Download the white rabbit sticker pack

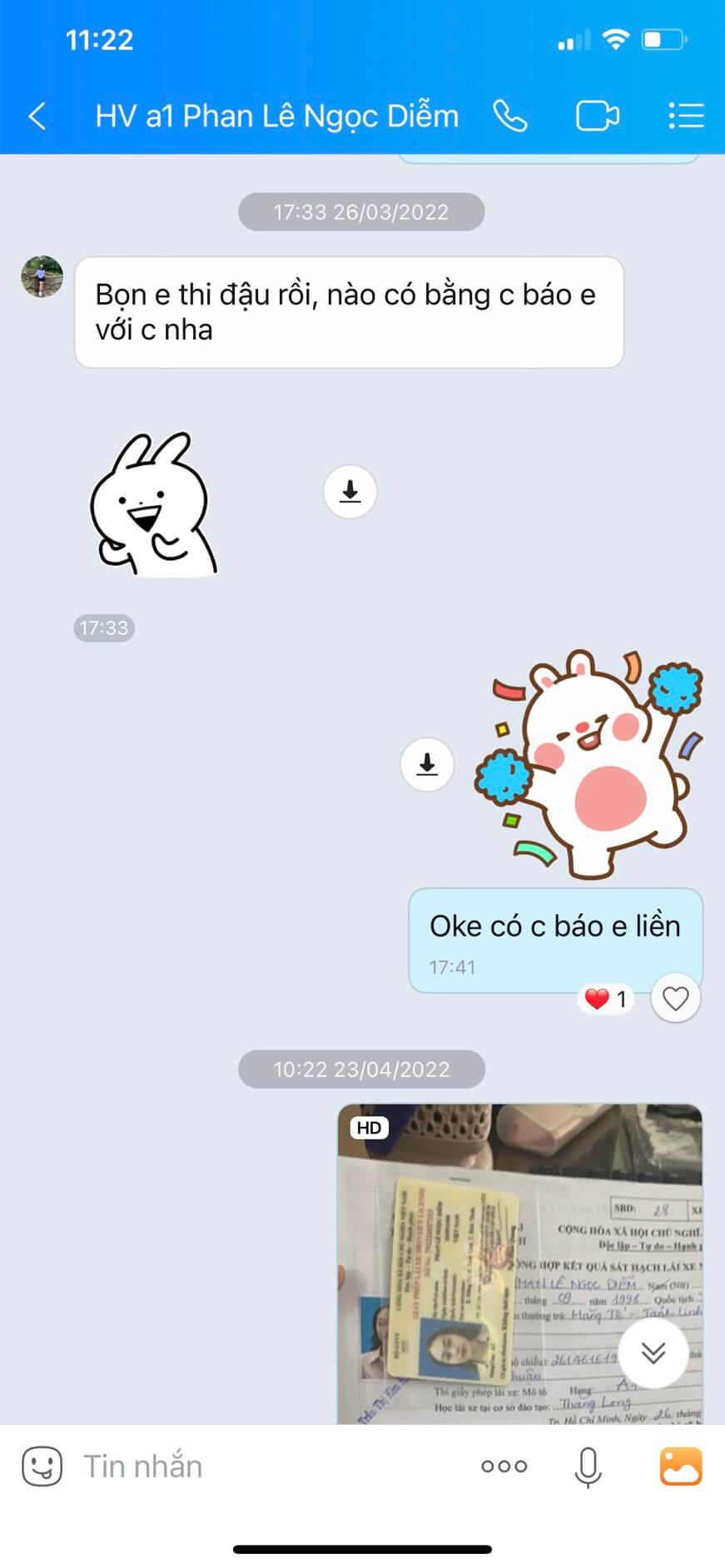(x=350, y=492)
